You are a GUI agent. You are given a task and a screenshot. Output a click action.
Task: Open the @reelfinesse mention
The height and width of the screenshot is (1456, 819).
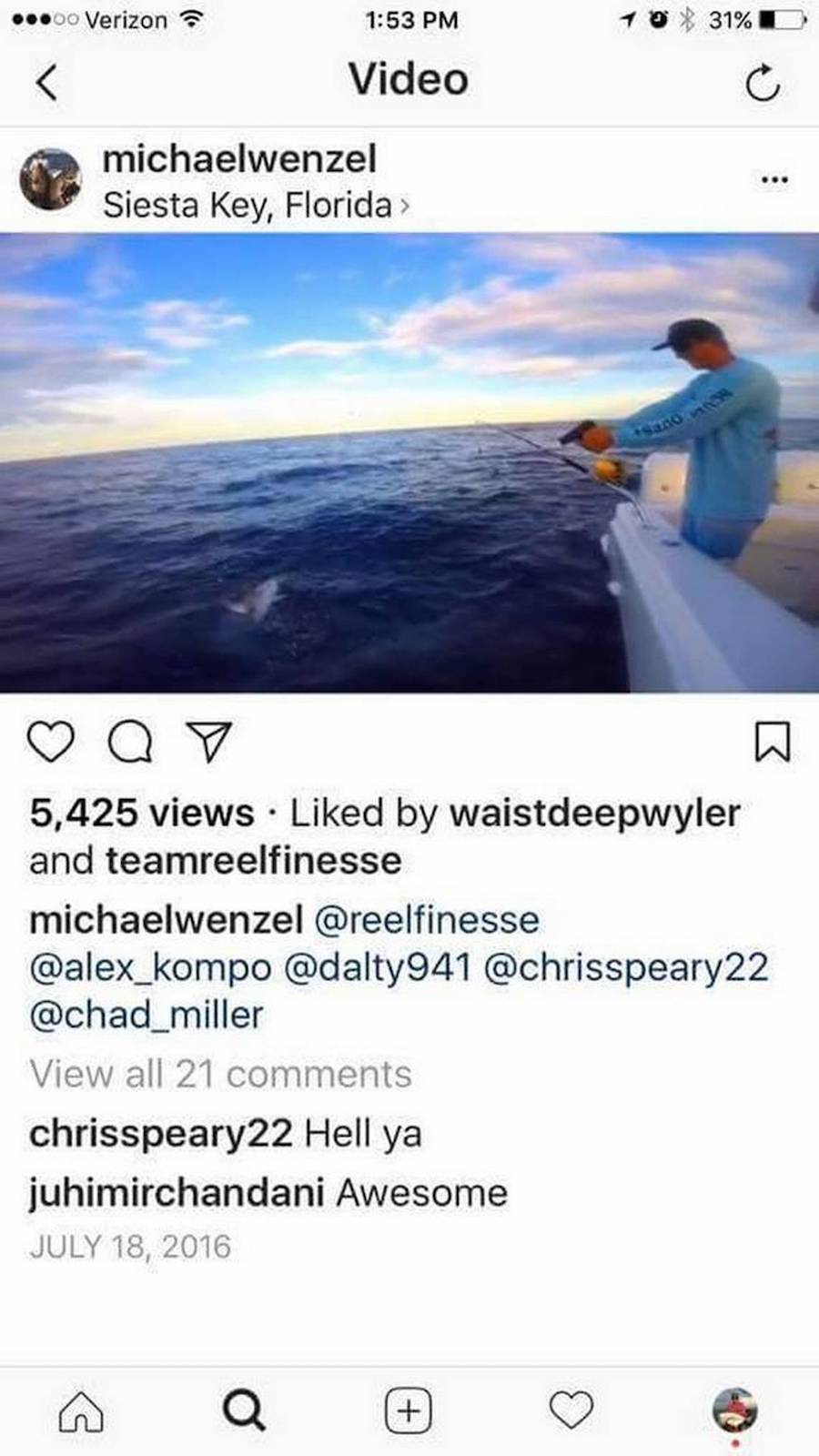click(427, 920)
